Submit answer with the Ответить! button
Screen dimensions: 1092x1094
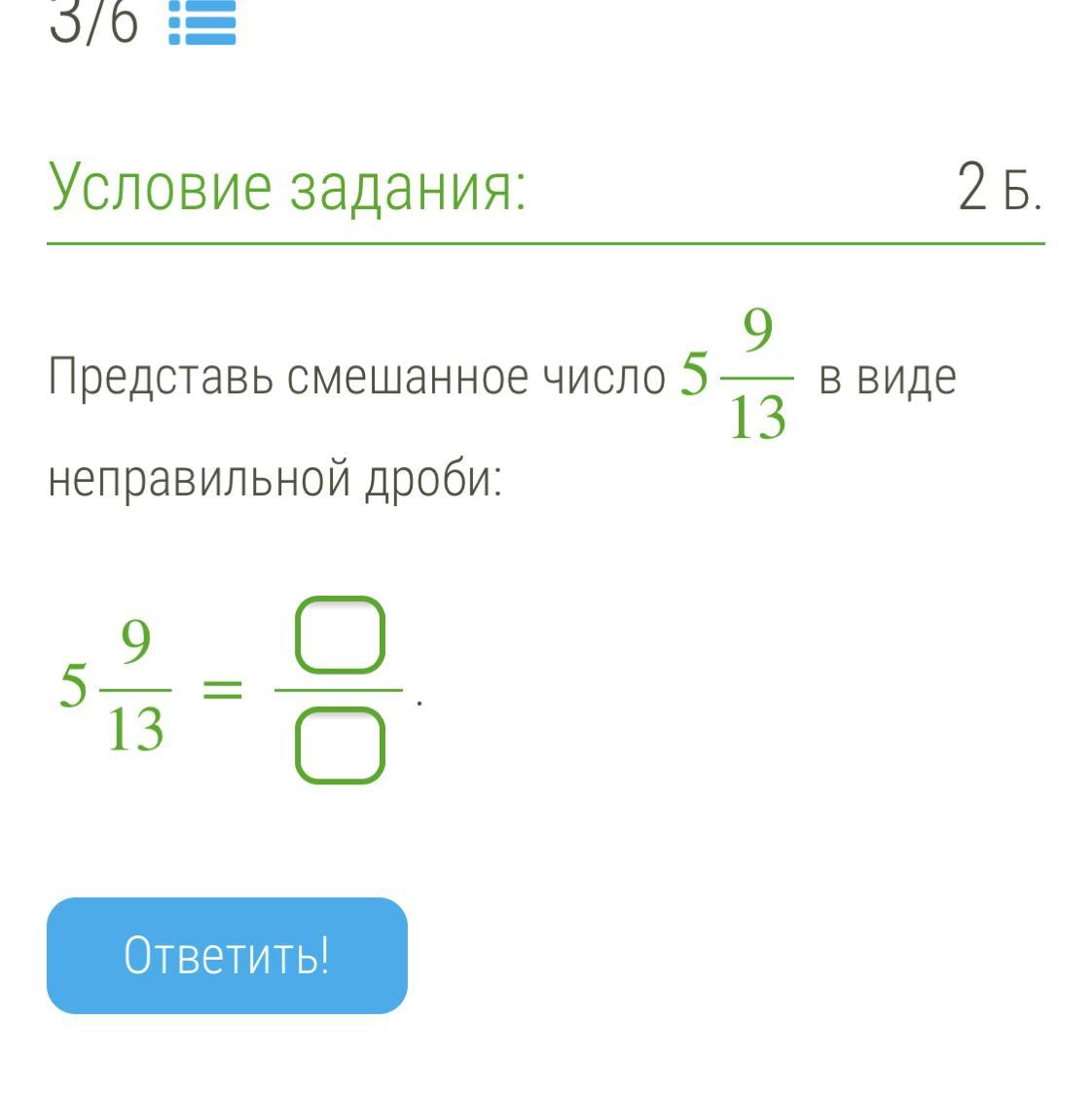pos(227,955)
